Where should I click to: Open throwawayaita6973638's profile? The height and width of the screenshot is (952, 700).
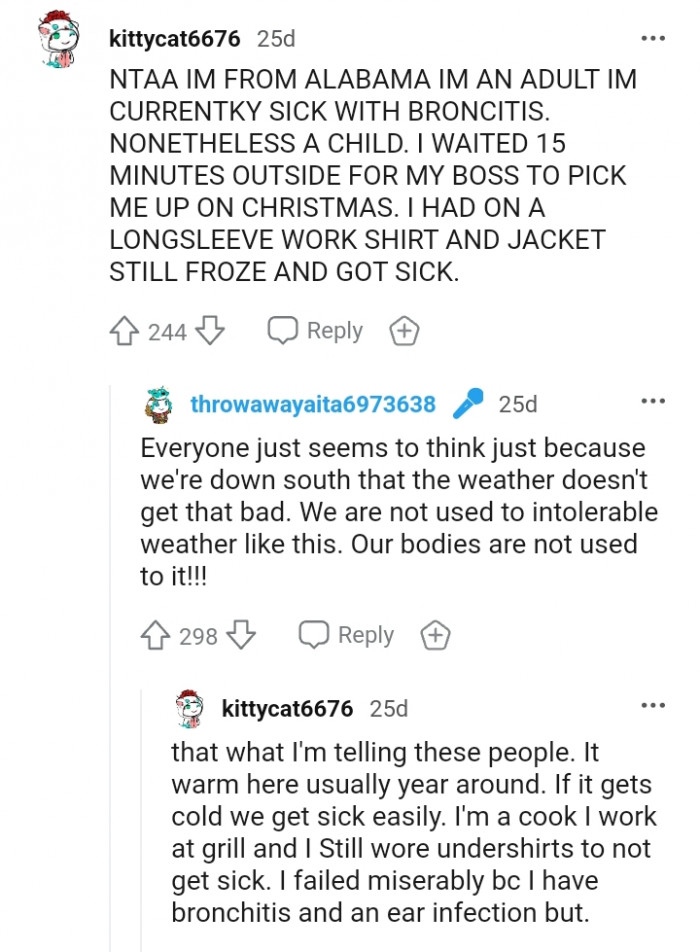click(x=312, y=404)
